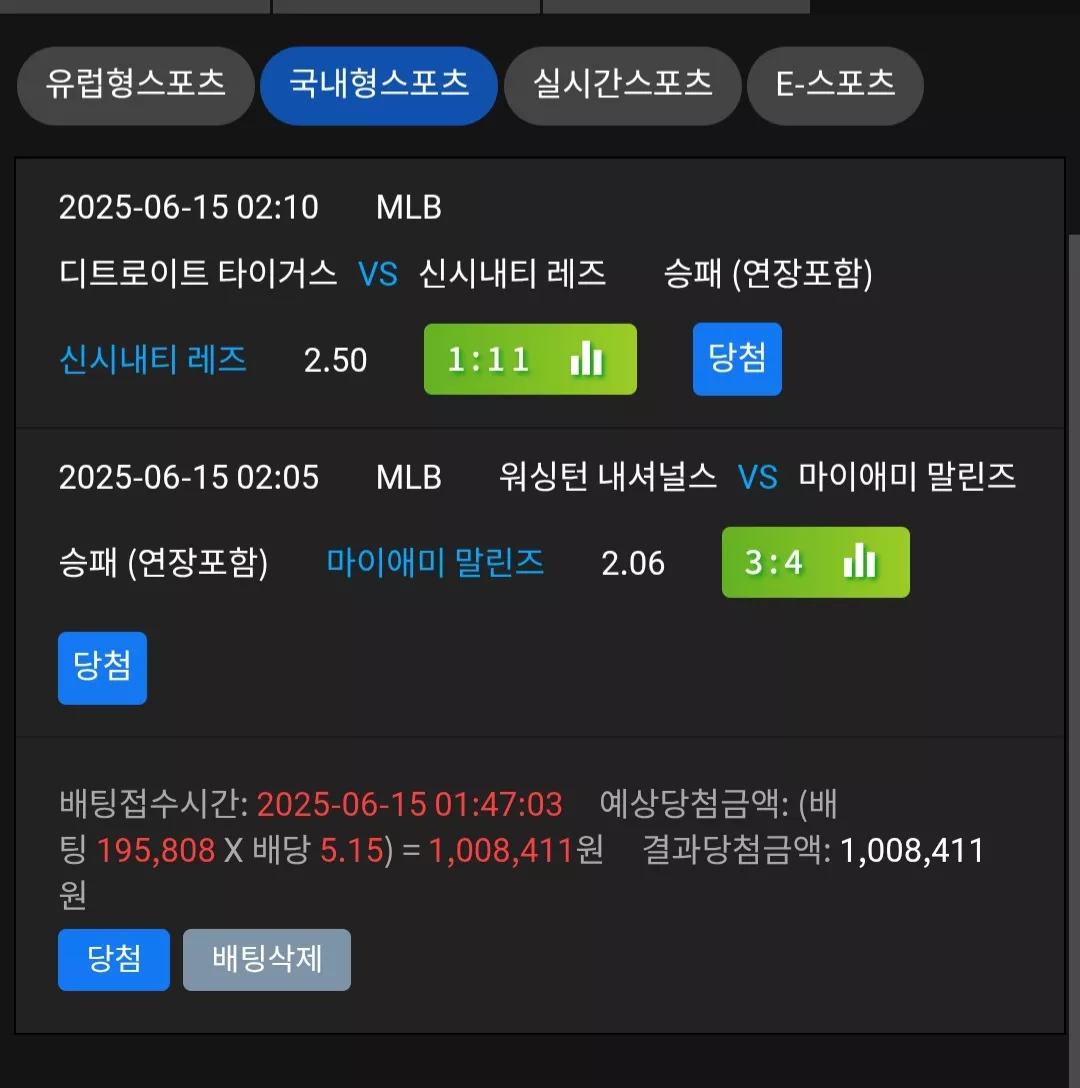The height and width of the screenshot is (1088, 1080).
Task: Delete this bet with 배팅삭제
Action: pos(267,960)
